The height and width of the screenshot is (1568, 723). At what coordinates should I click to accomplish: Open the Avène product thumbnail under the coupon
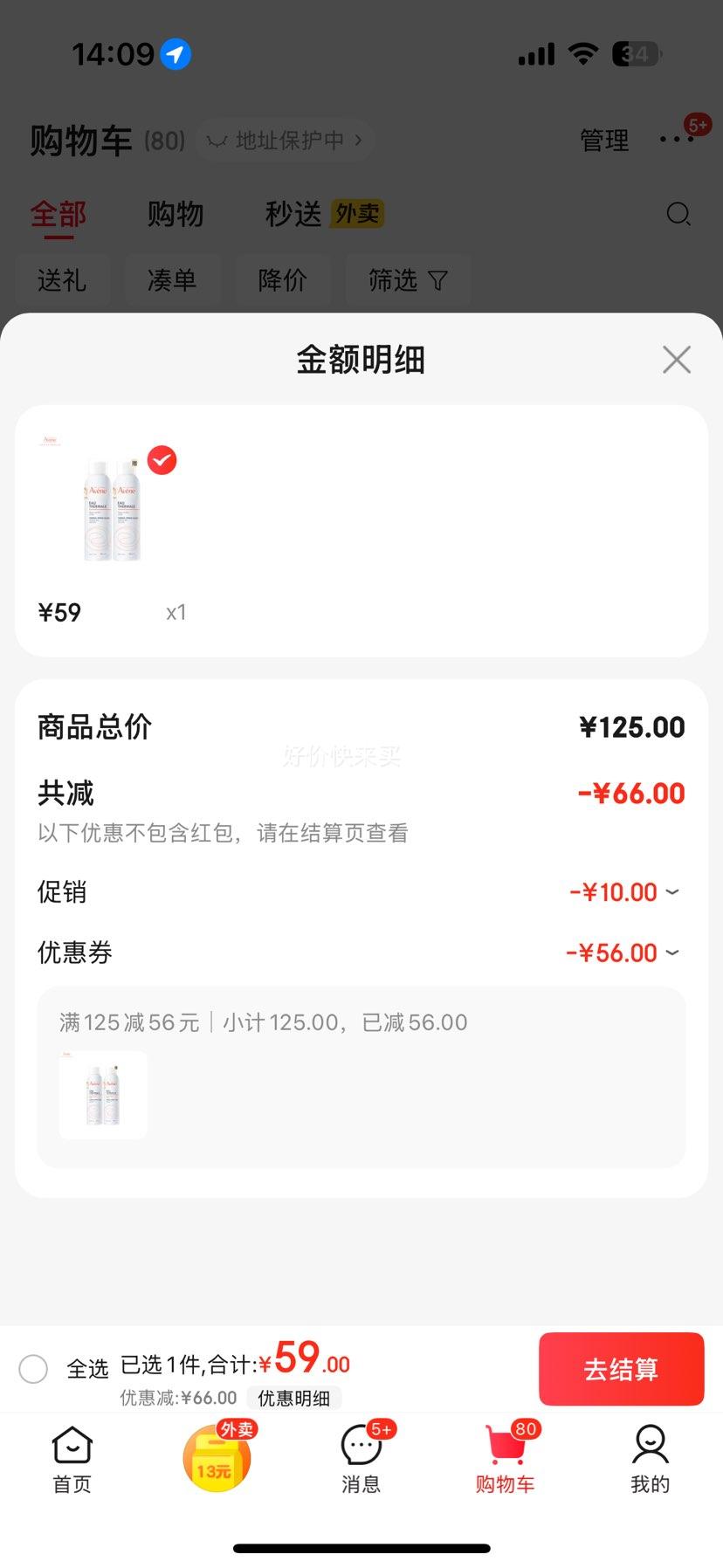(x=103, y=1095)
